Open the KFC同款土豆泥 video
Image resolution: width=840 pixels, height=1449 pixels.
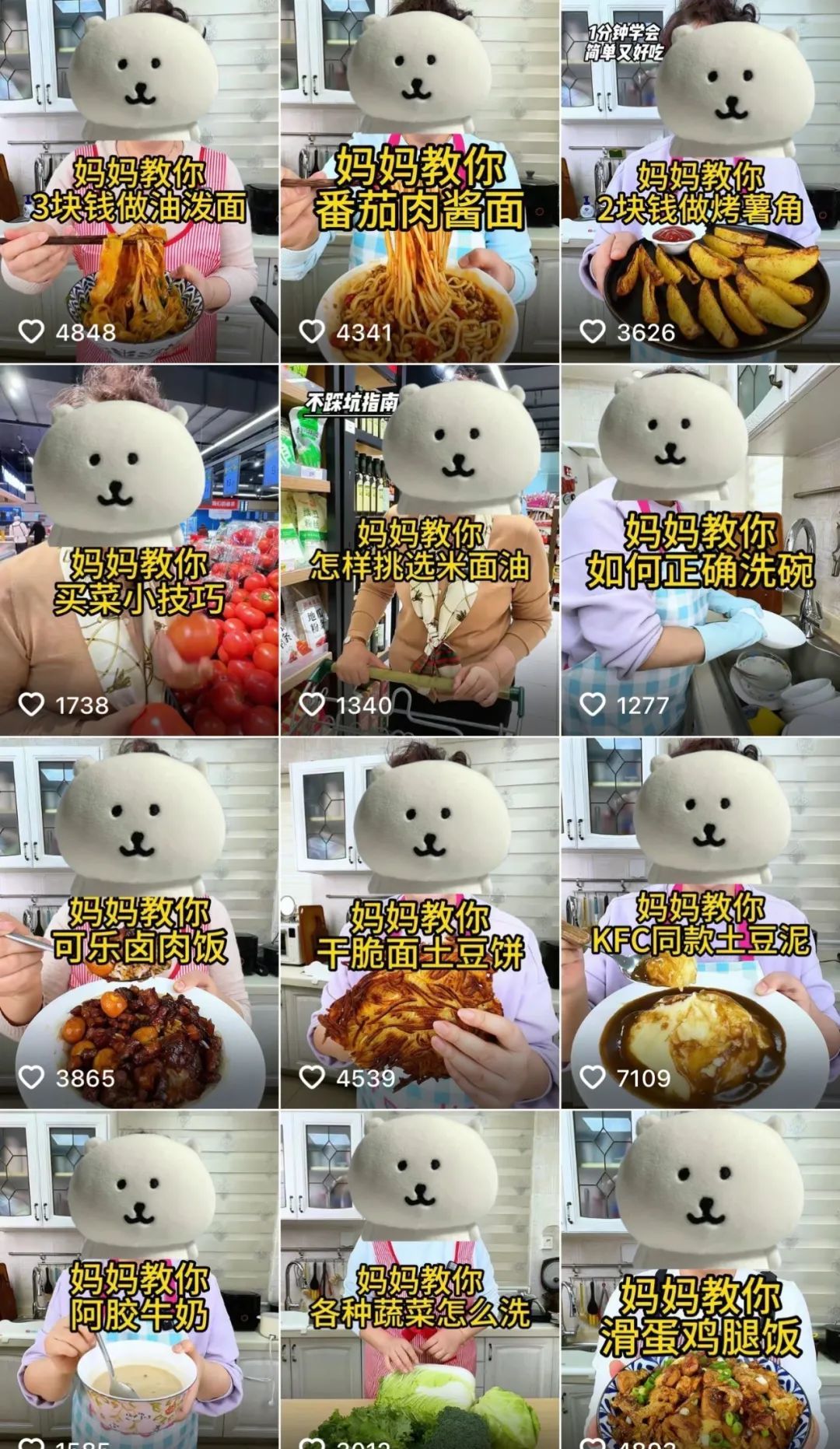tap(701, 923)
